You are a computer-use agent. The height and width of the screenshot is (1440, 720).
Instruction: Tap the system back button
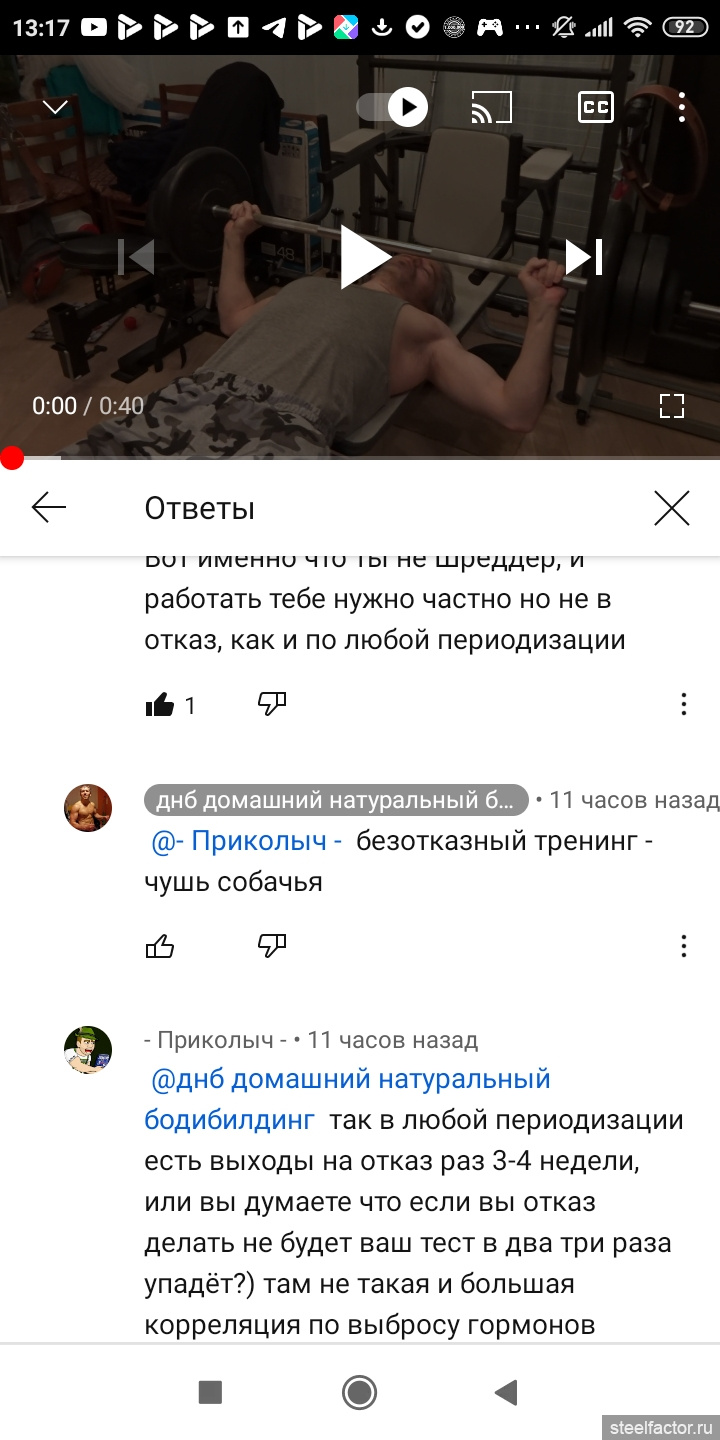506,1392
